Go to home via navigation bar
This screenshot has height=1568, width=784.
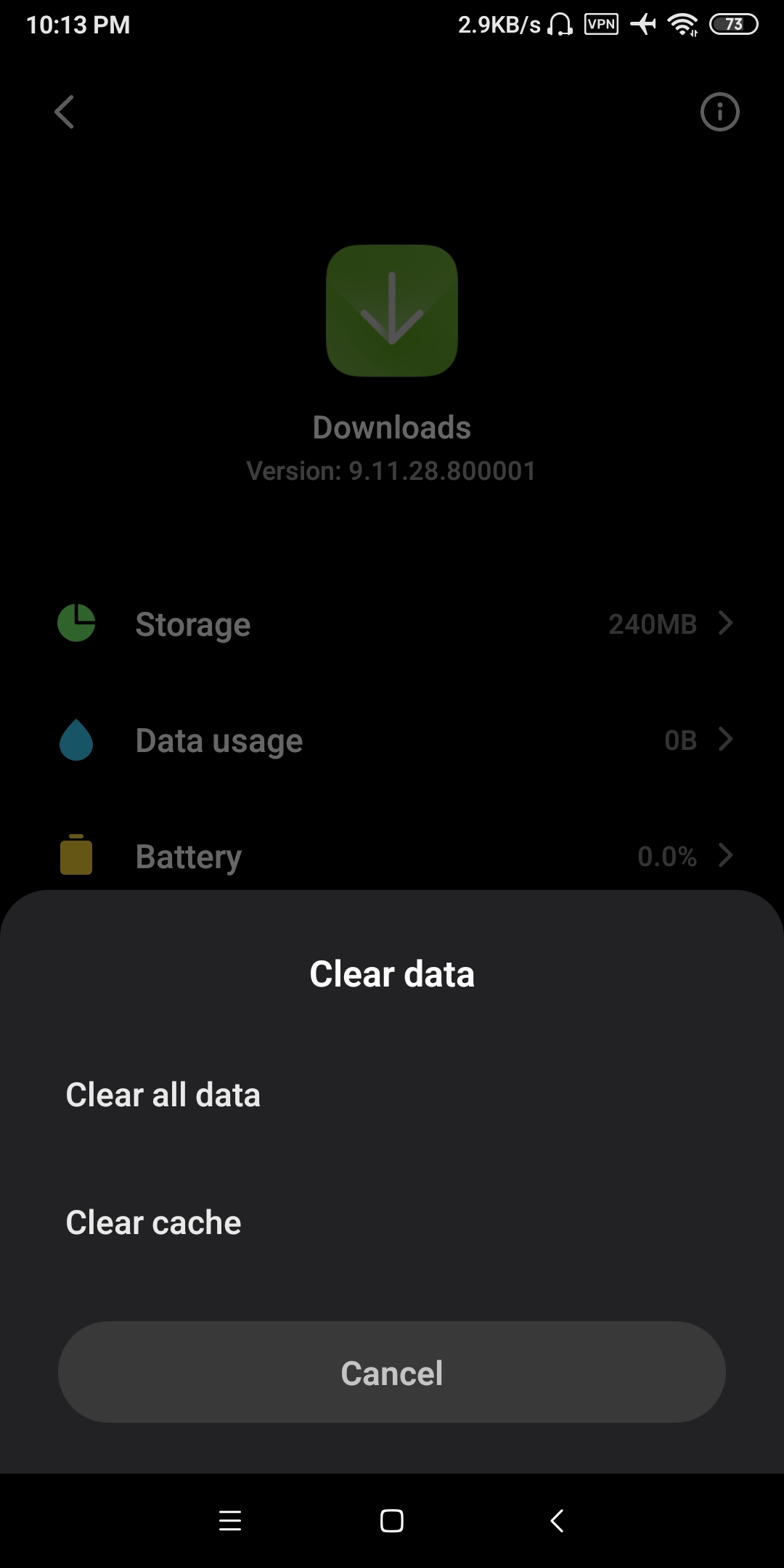392,1520
